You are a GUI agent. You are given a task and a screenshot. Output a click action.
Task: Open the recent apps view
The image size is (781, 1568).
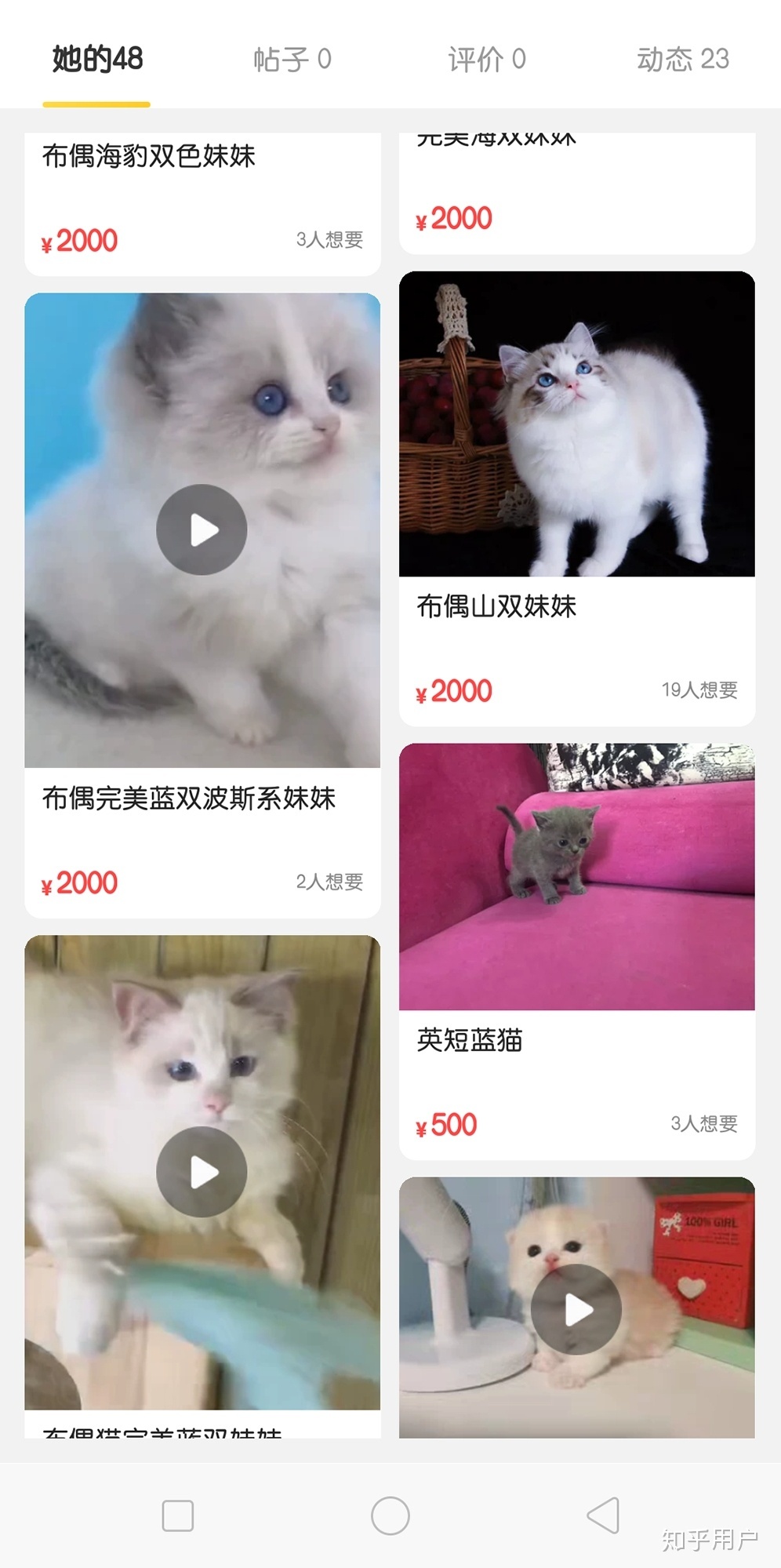178,1515
